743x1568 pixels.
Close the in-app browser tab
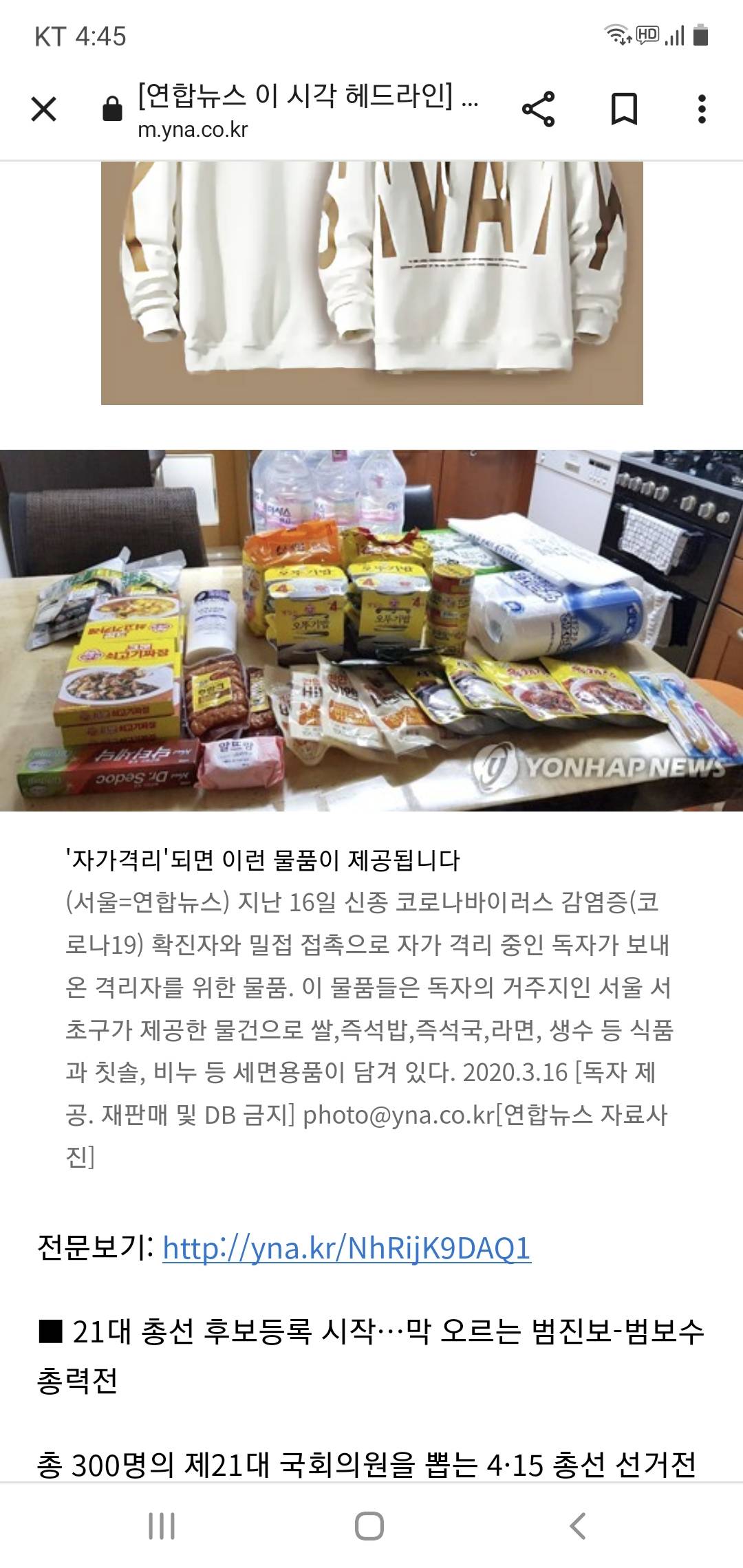click(44, 109)
